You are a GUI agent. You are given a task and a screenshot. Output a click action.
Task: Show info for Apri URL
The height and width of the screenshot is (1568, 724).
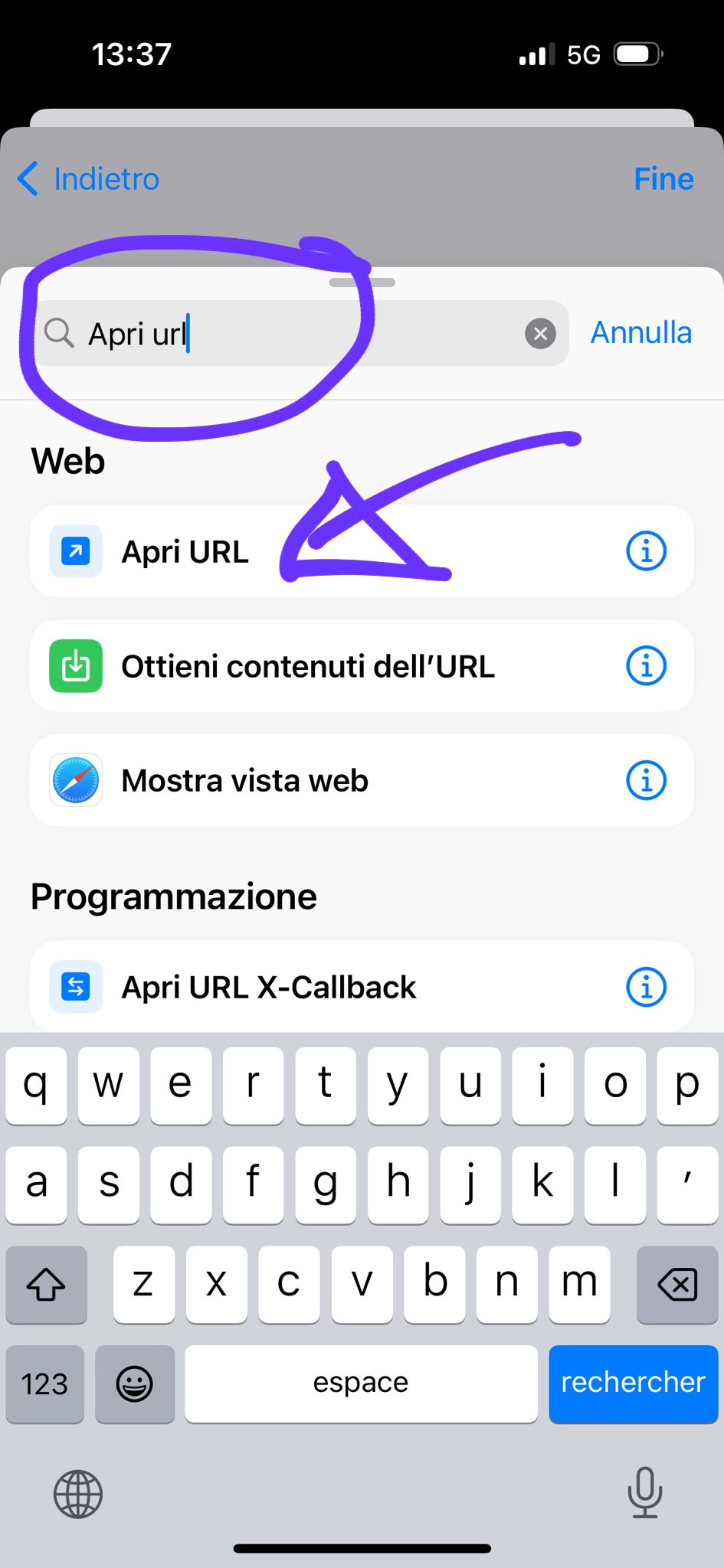(x=646, y=551)
